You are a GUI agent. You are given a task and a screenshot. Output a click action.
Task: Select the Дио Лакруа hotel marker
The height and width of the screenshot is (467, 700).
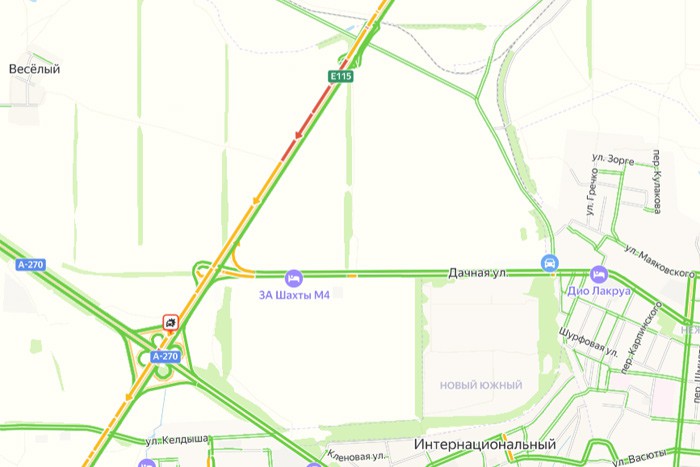(x=599, y=274)
